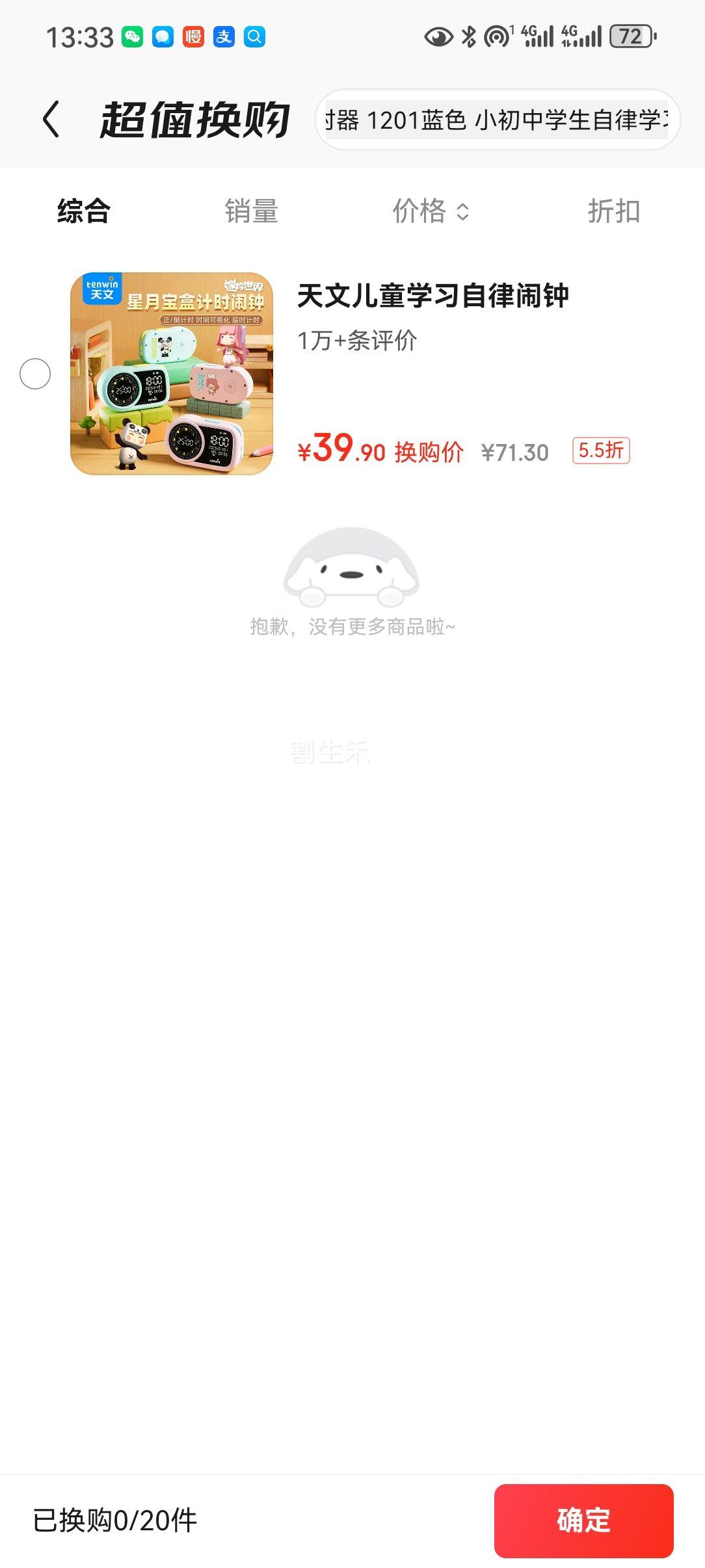Open the search box at the top

(x=498, y=120)
